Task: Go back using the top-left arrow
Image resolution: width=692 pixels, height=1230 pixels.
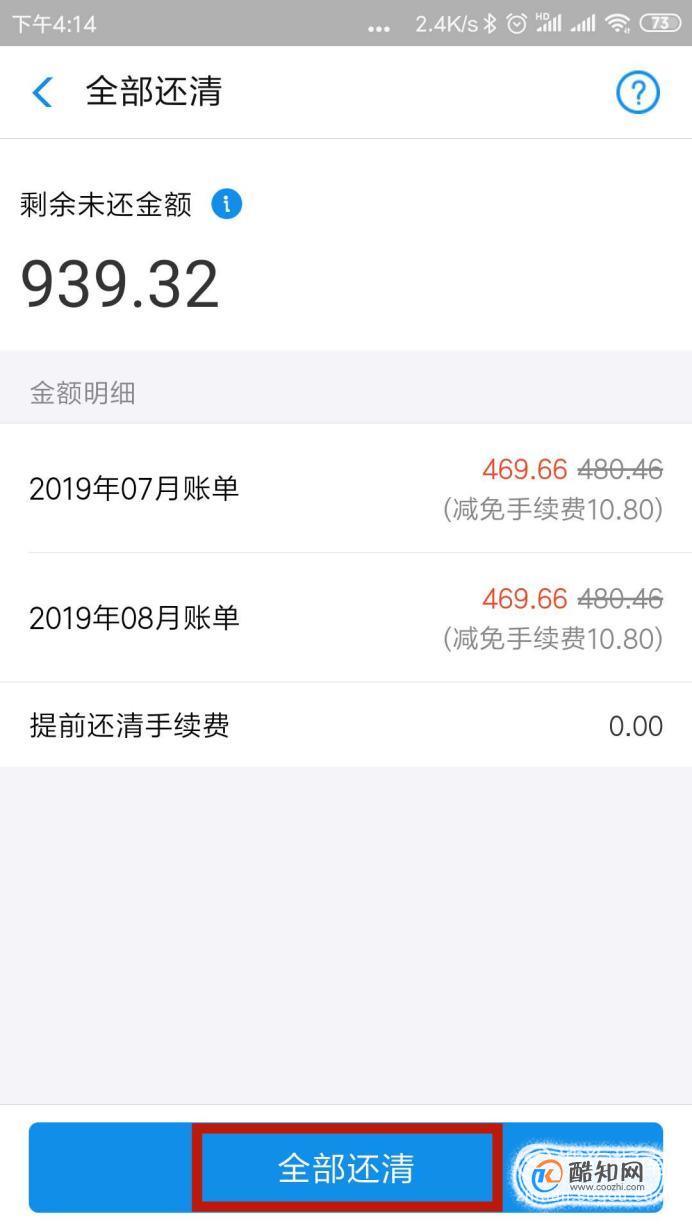Action: pos(42,93)
